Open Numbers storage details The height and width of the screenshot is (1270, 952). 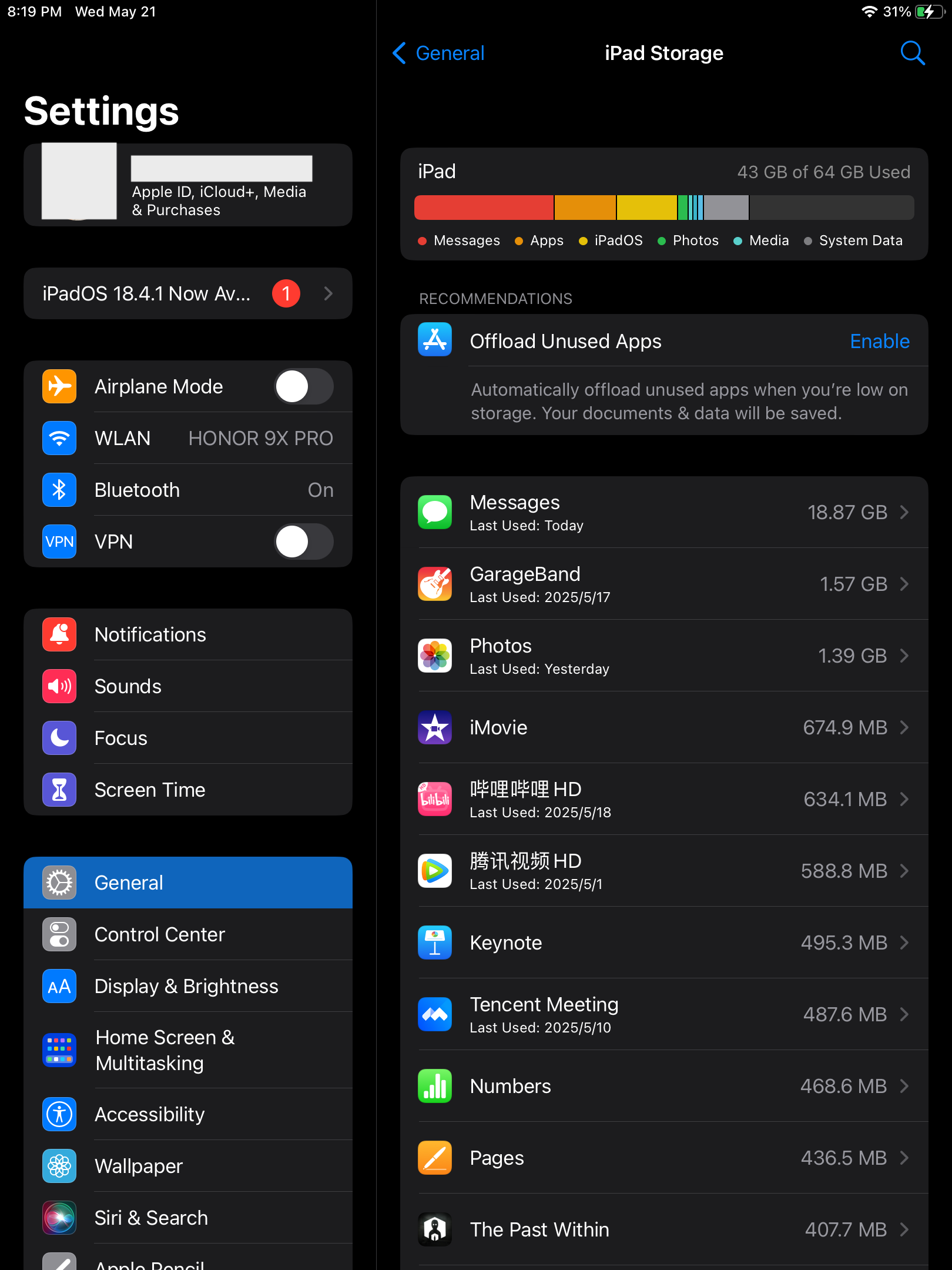(x=664, y=1086)
